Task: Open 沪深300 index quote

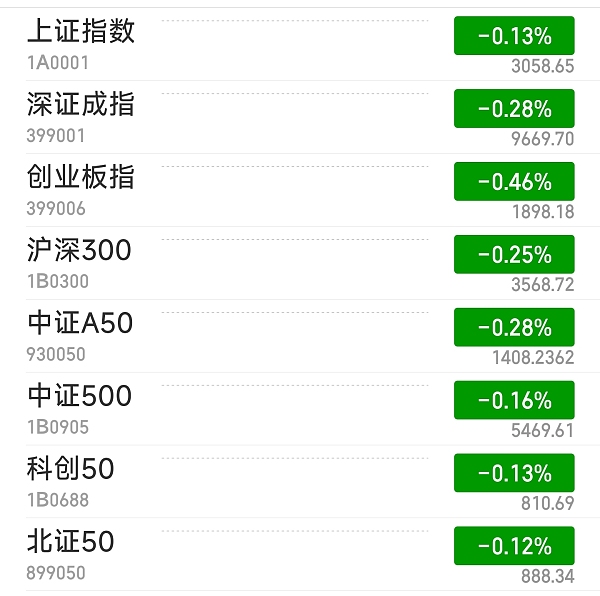Action: (79, 251)
